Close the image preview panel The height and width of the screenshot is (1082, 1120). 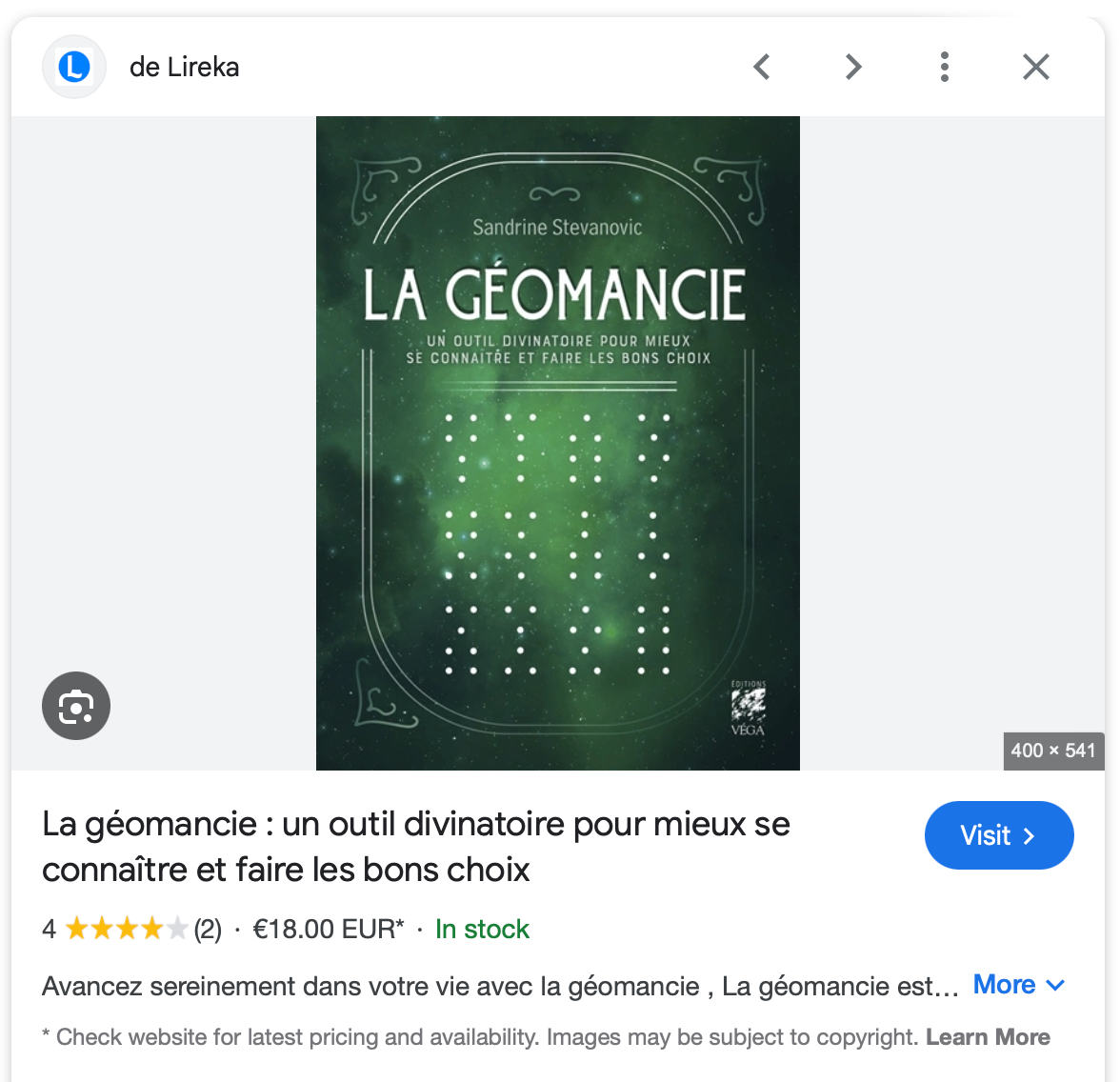pyautogui.click(x=1035, y=67)
